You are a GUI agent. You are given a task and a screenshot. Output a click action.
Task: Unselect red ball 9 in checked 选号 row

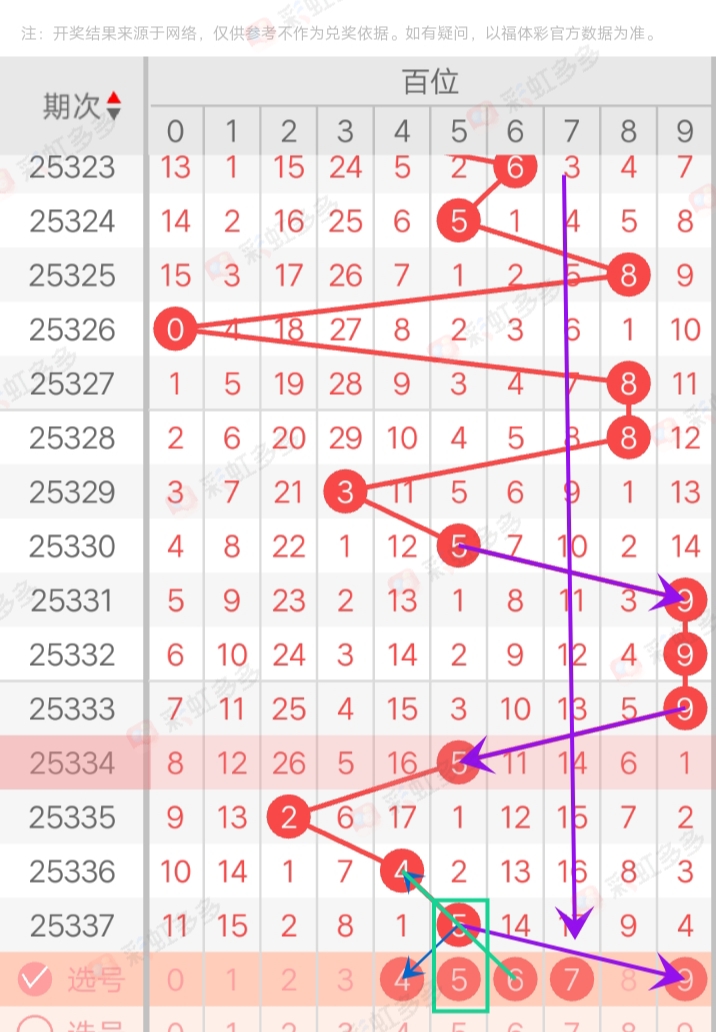pyautogui.click(x=685, y=980)
